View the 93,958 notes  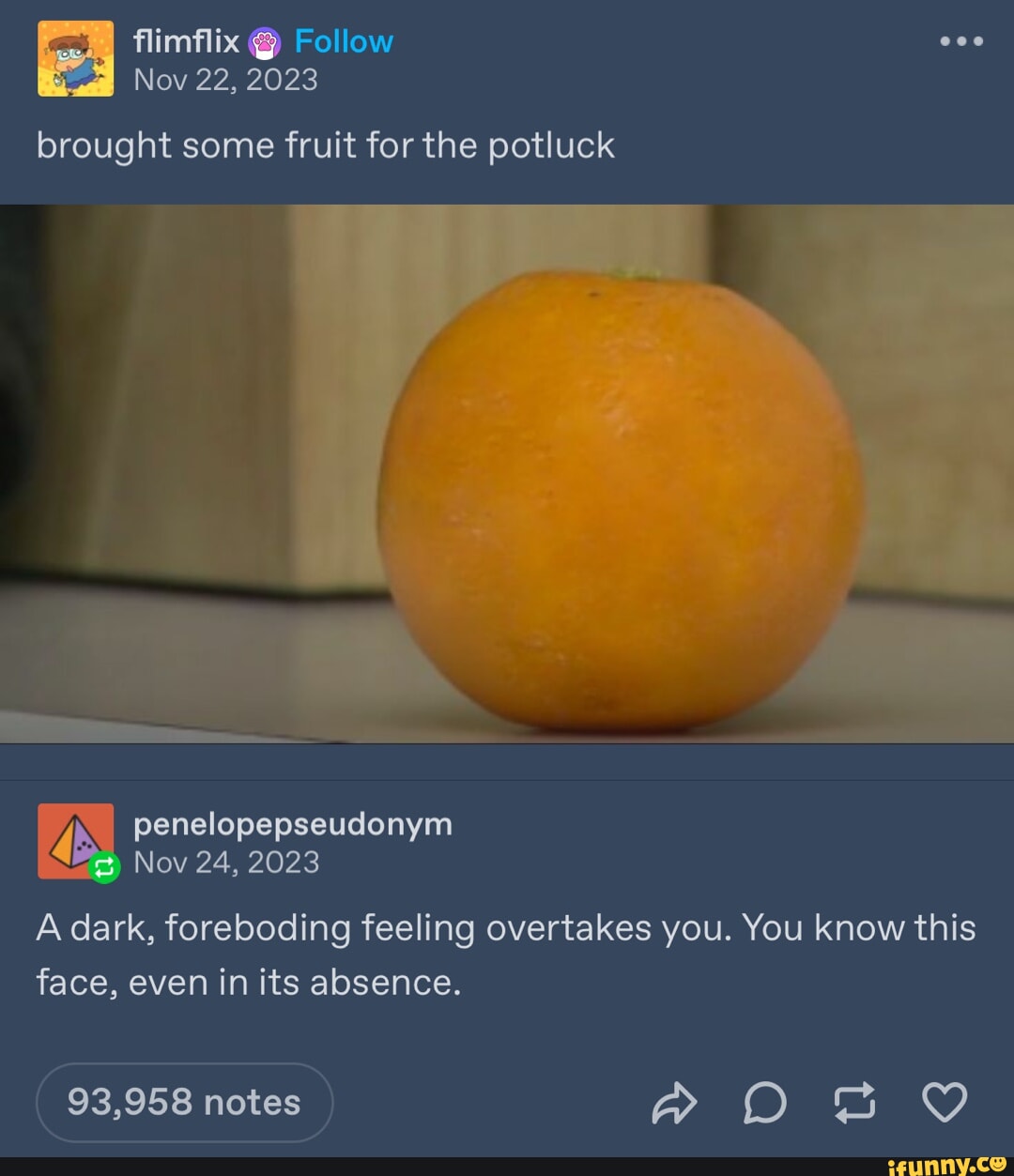click(x=184, y=1102)
